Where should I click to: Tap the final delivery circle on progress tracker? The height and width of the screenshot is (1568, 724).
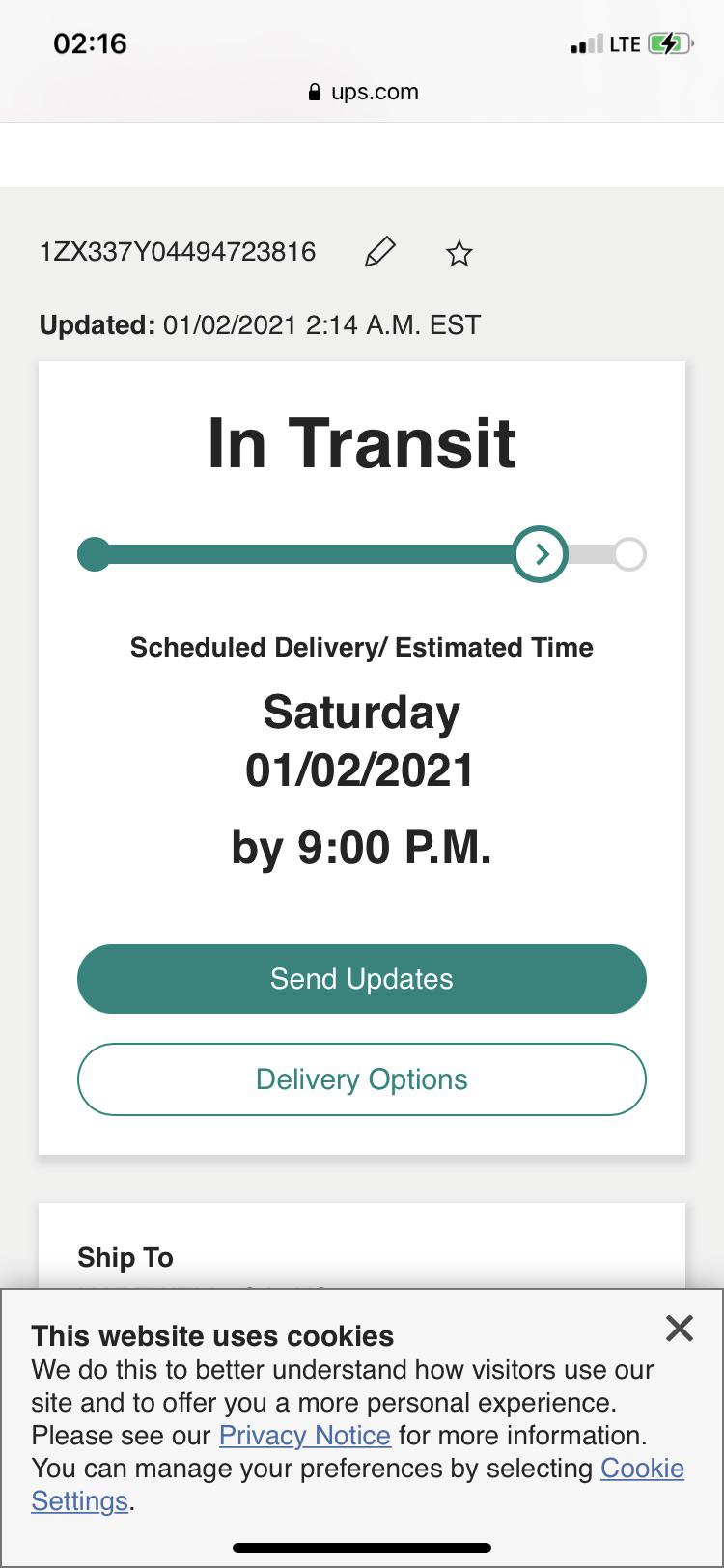coord(629,553)
